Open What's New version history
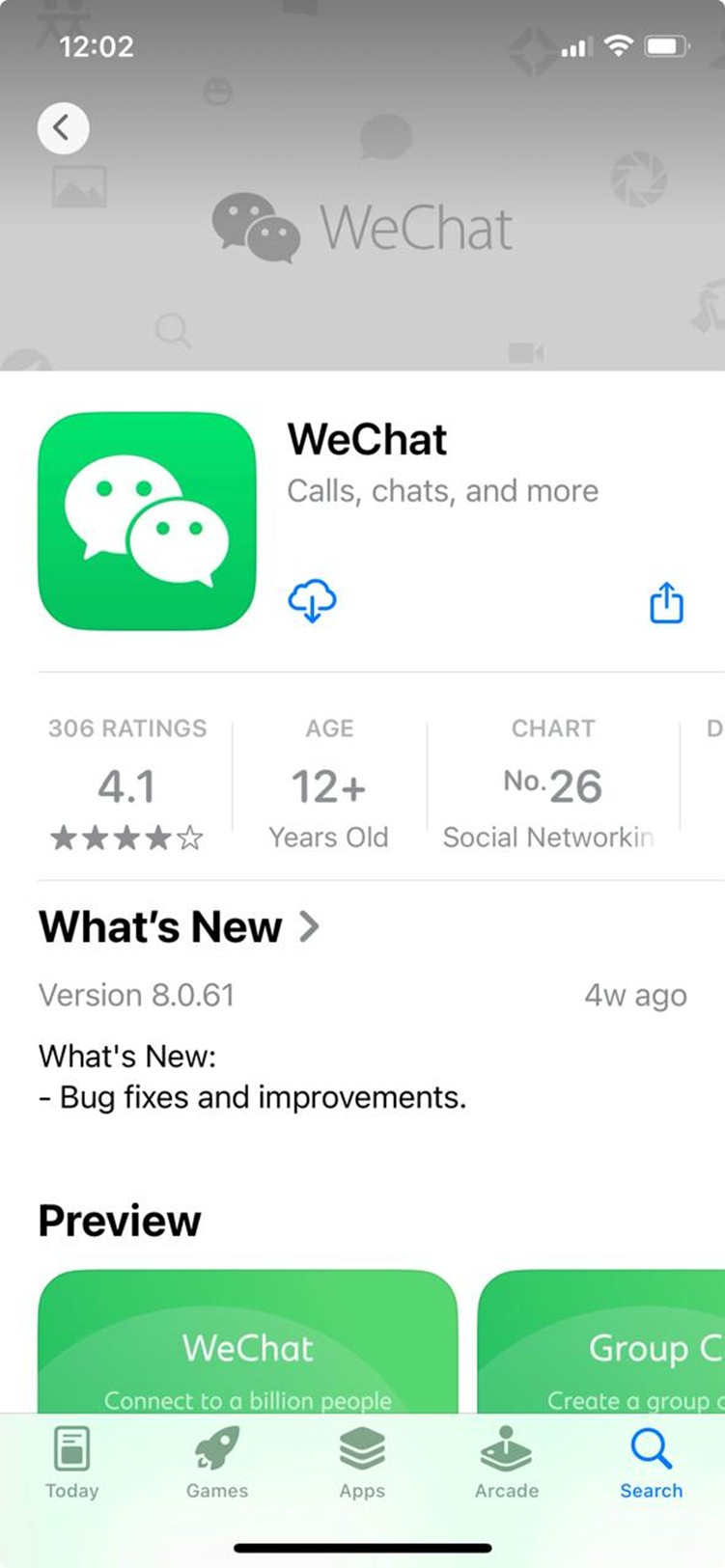The image size is (725, 1568). (x=180, y=927)
